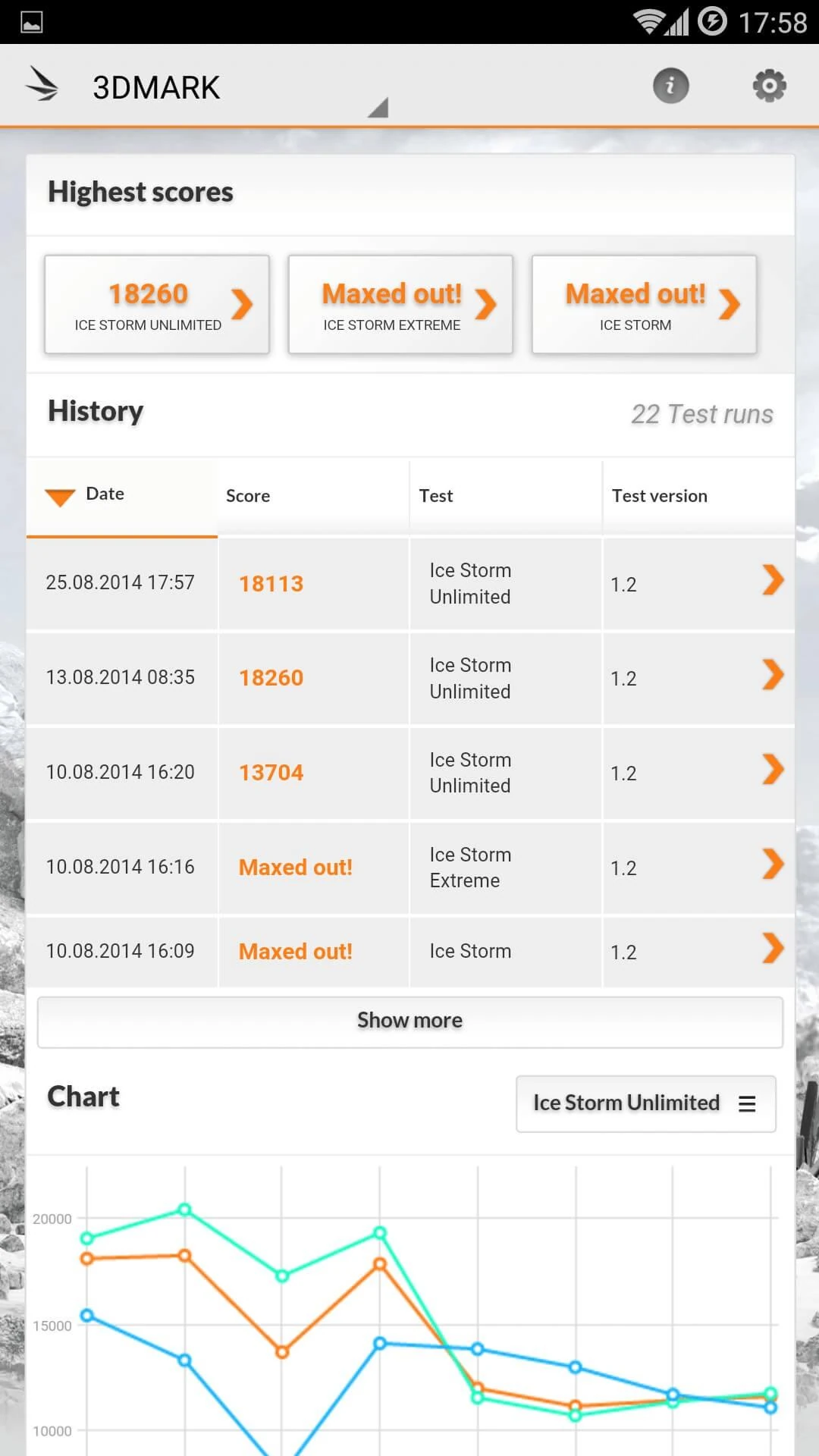Open the Ice Storm Extreme highest score card
The image size is (819, 1456).
click(x=400, y=304)
